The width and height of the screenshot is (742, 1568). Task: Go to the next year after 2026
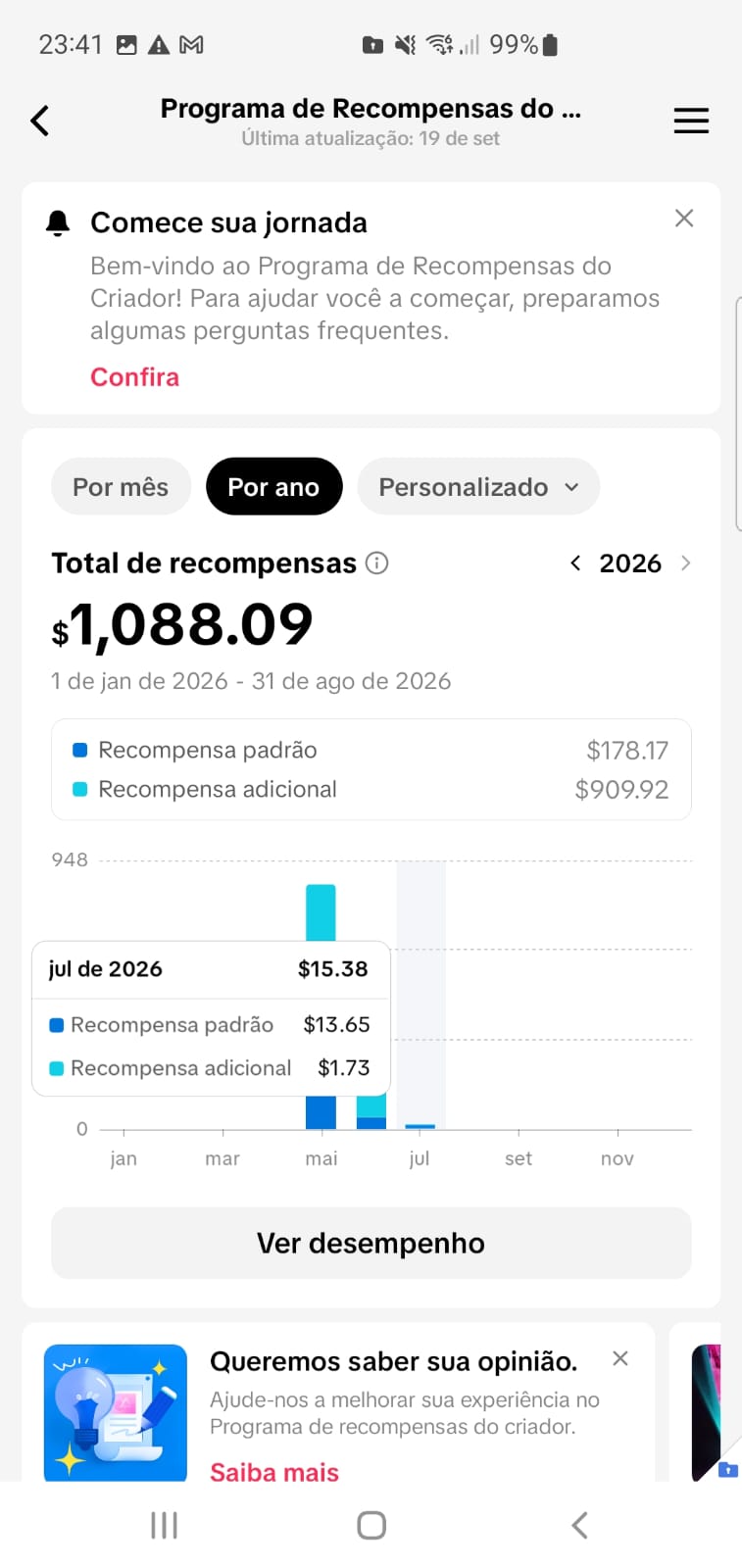click(685, 563)
